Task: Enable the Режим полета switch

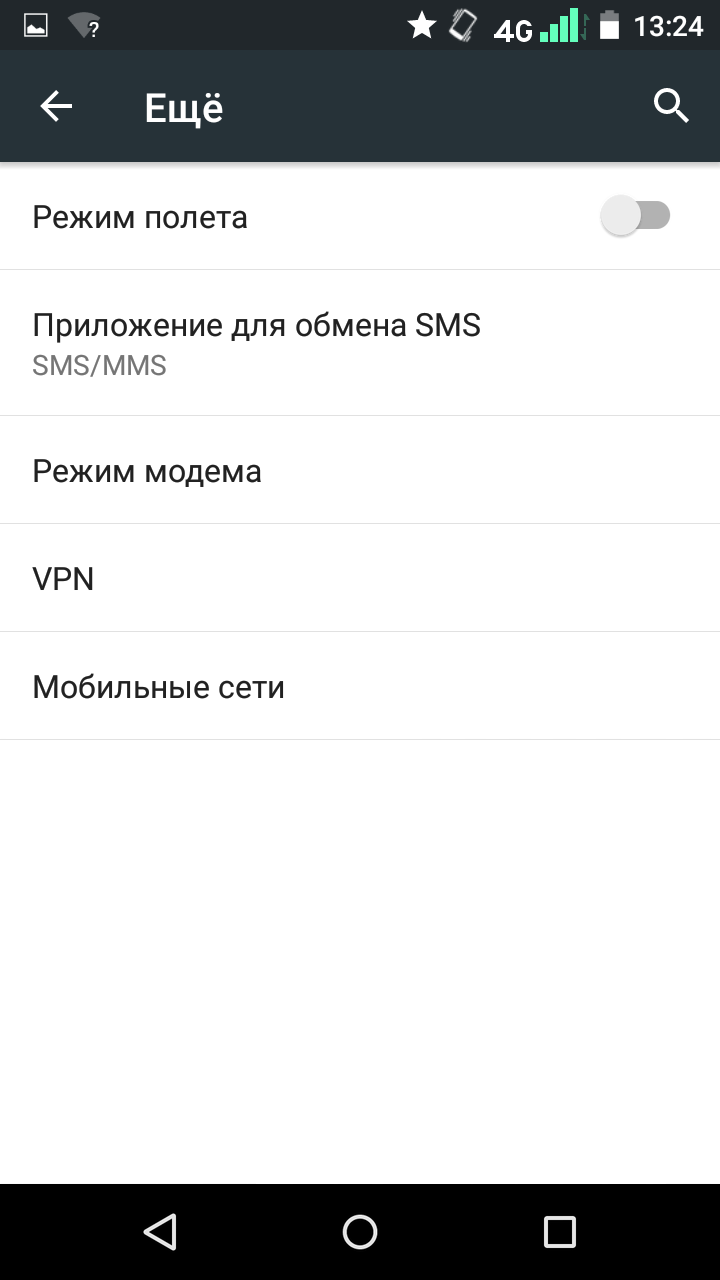Action: coord(635,216)
